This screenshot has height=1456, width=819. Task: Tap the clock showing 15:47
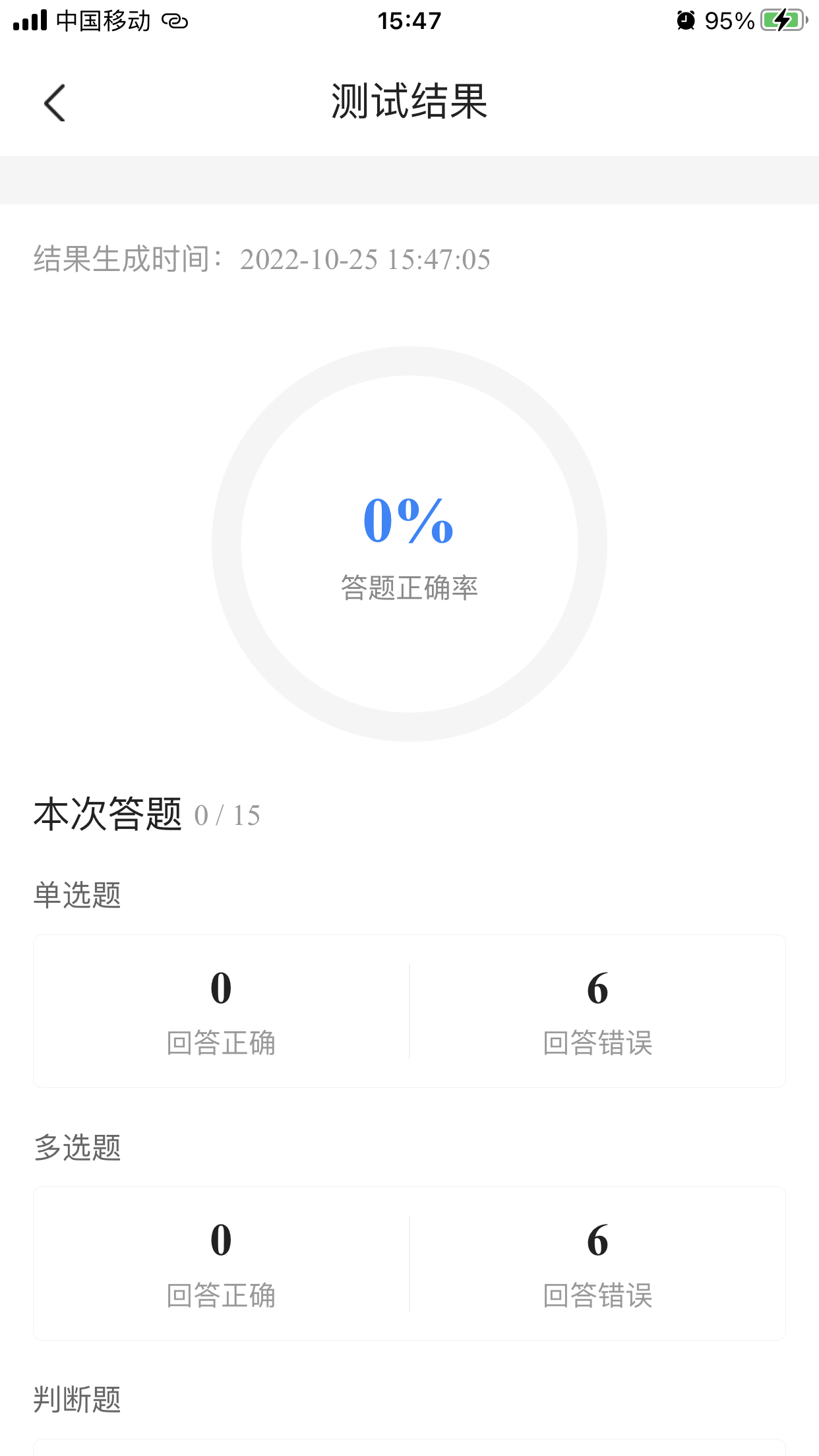click(409, 20)
